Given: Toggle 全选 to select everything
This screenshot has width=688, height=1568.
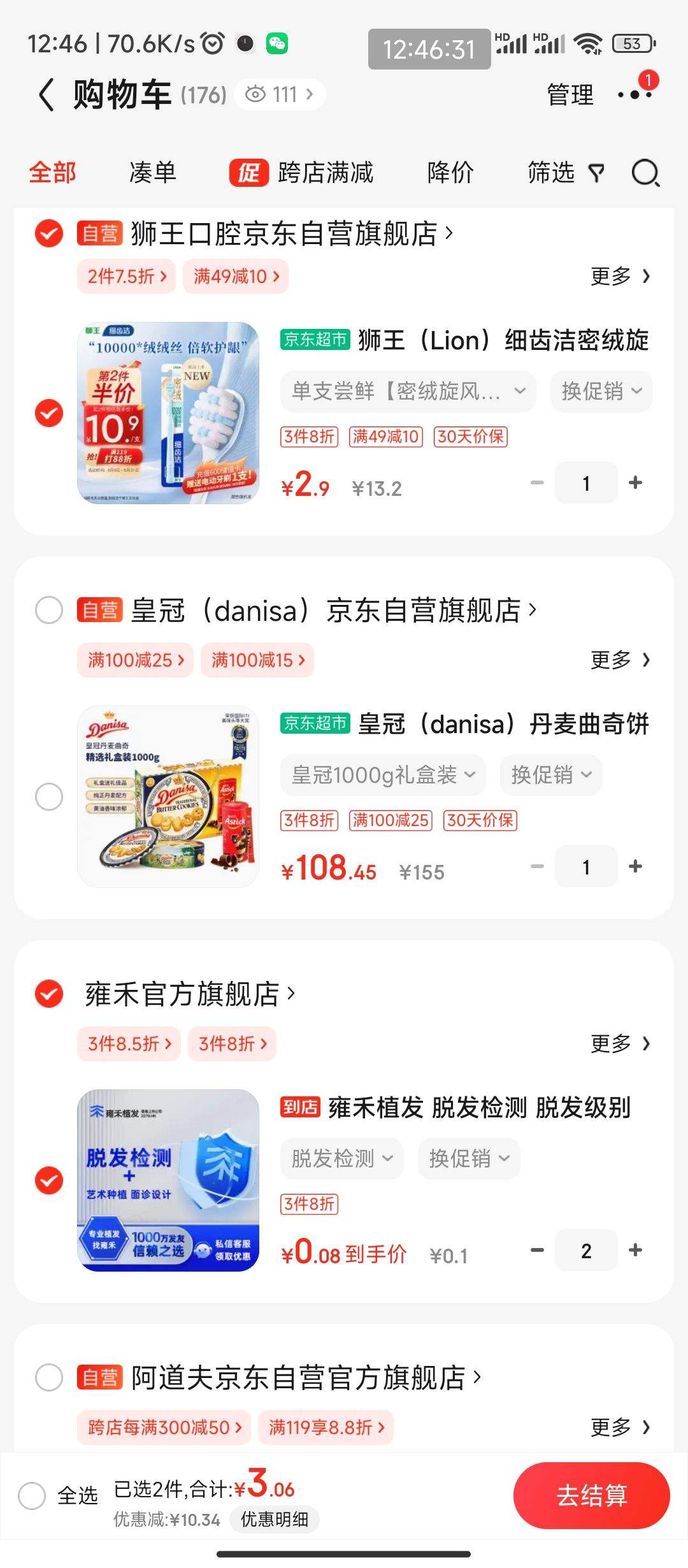Looking at the screenshot, I should tap(32, 1495).
